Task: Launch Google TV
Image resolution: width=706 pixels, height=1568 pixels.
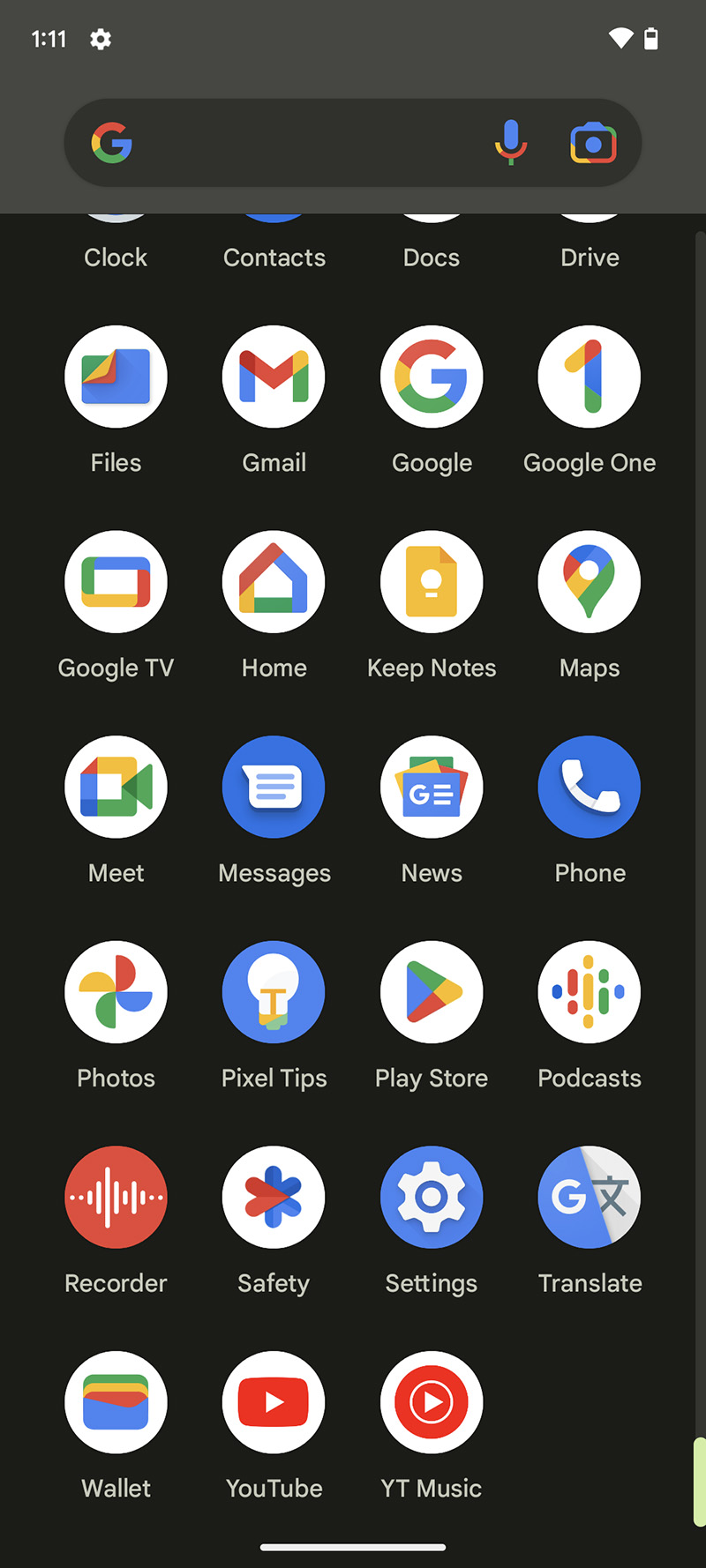Action: 116,582
